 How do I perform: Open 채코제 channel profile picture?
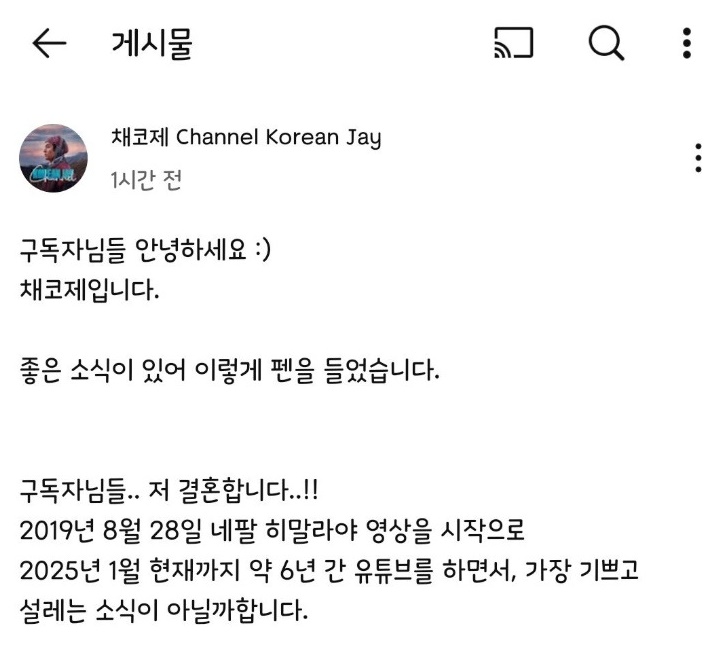click(54, 158)
